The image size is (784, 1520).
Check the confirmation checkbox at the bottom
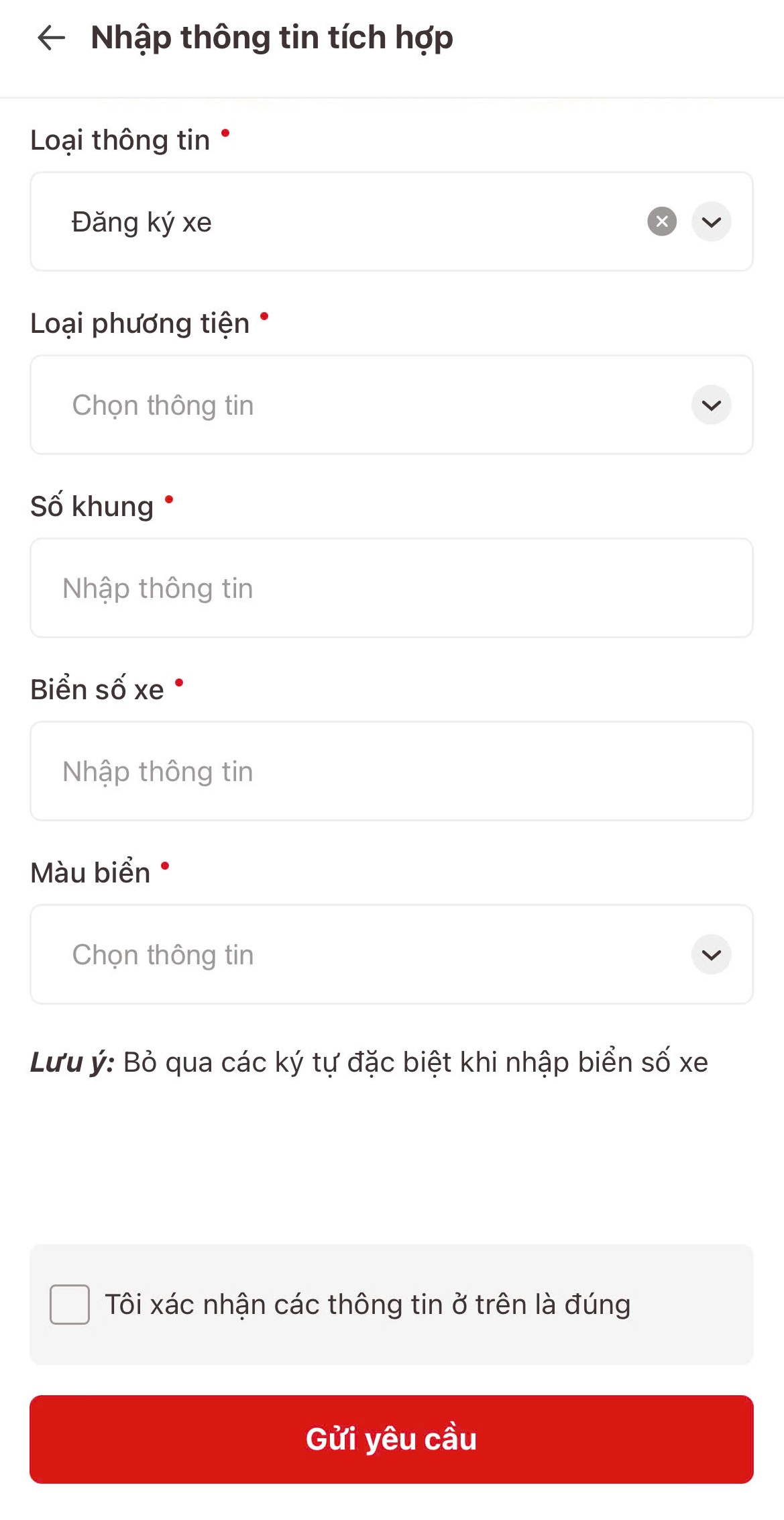pyautogui.click(x=70, y=1303)
